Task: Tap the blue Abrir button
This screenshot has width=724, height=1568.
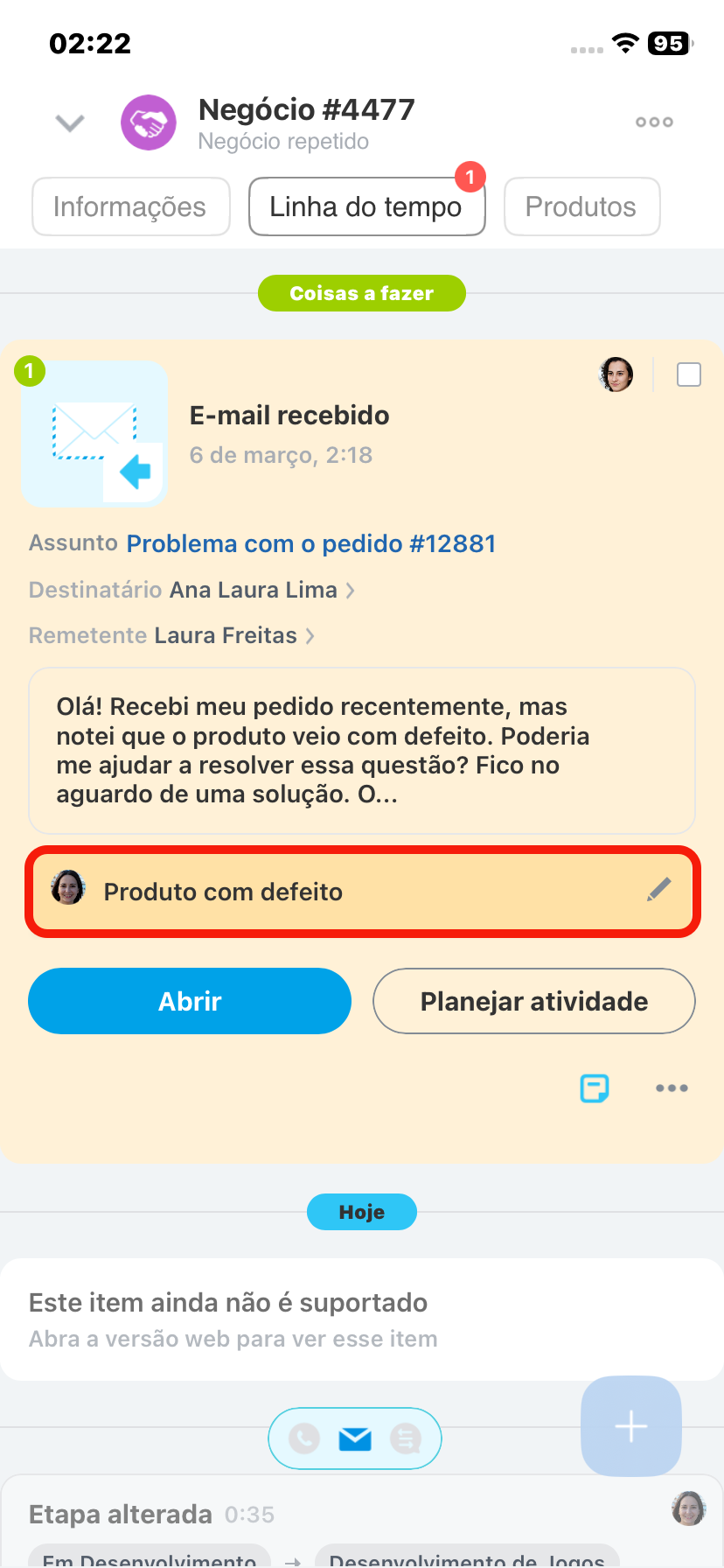Action: coord(190,1001)
